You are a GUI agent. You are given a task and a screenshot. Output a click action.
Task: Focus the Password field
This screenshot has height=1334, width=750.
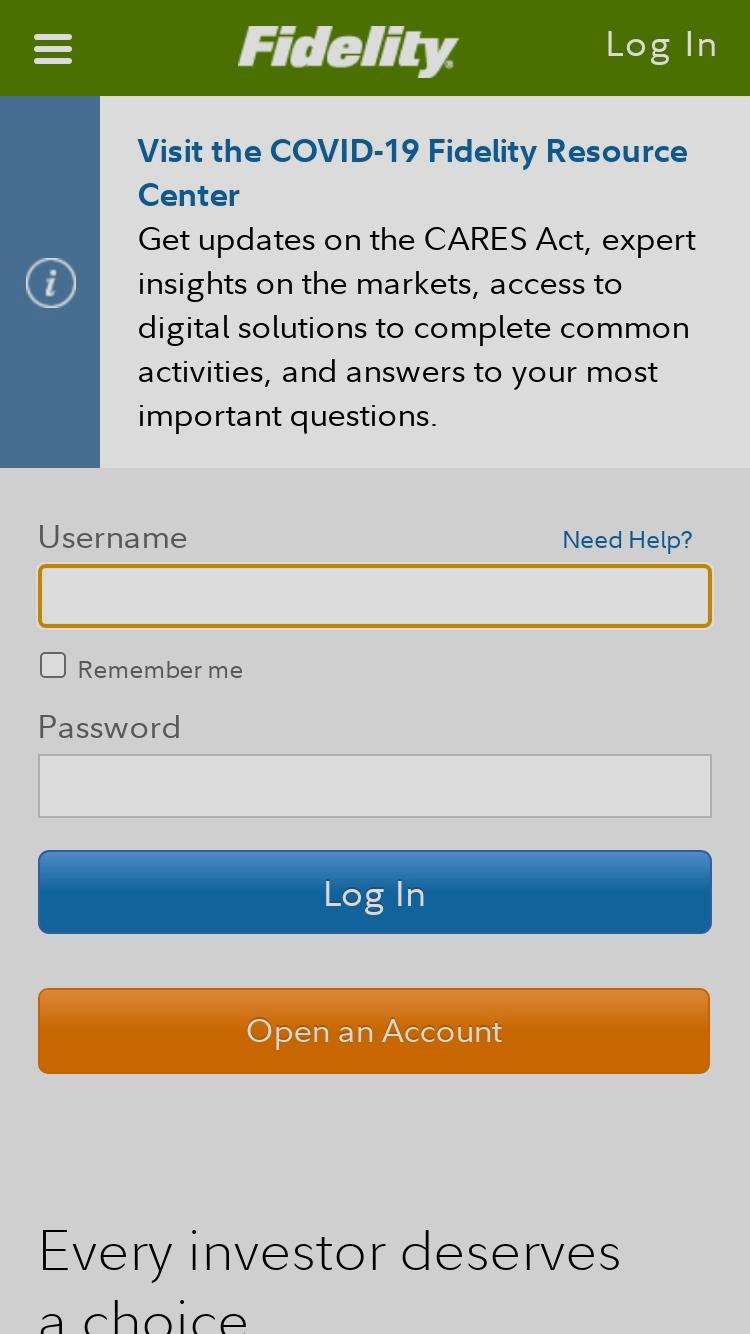pyautogui.click(x=375, y=786)
